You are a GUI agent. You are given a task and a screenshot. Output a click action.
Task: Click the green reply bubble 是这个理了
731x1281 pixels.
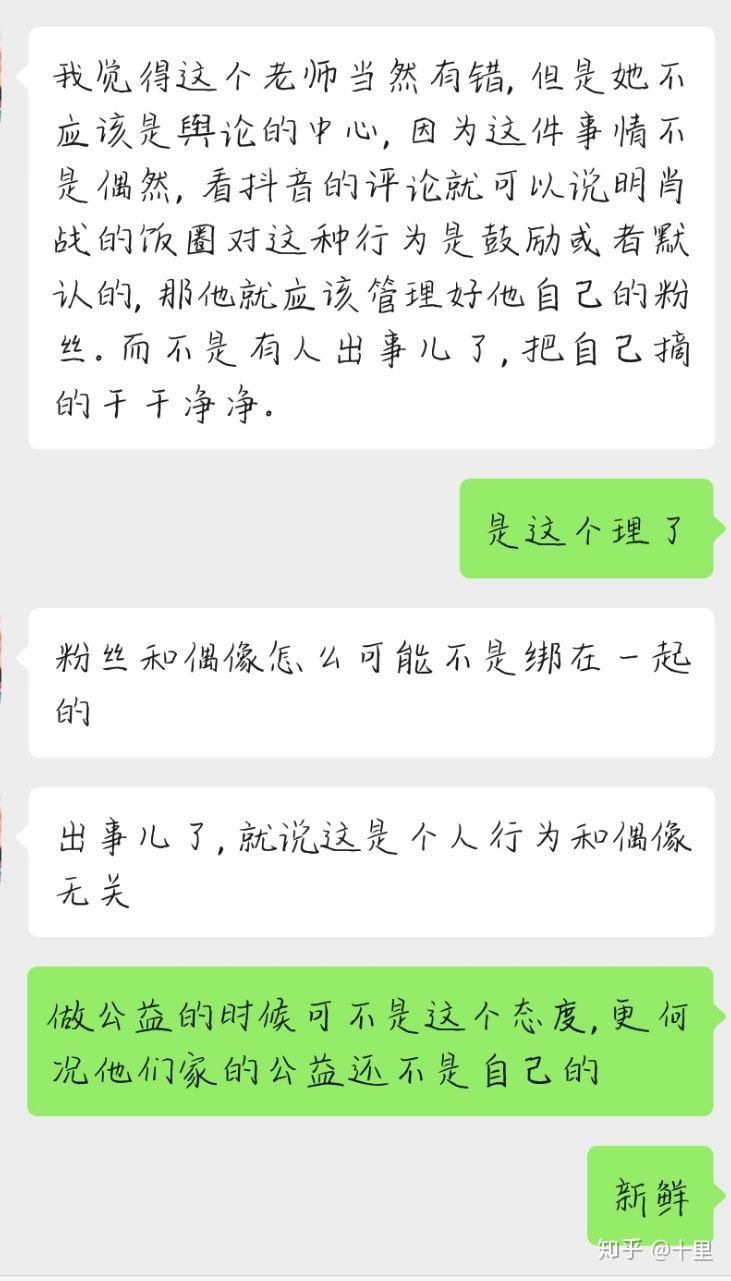(585, 528)
